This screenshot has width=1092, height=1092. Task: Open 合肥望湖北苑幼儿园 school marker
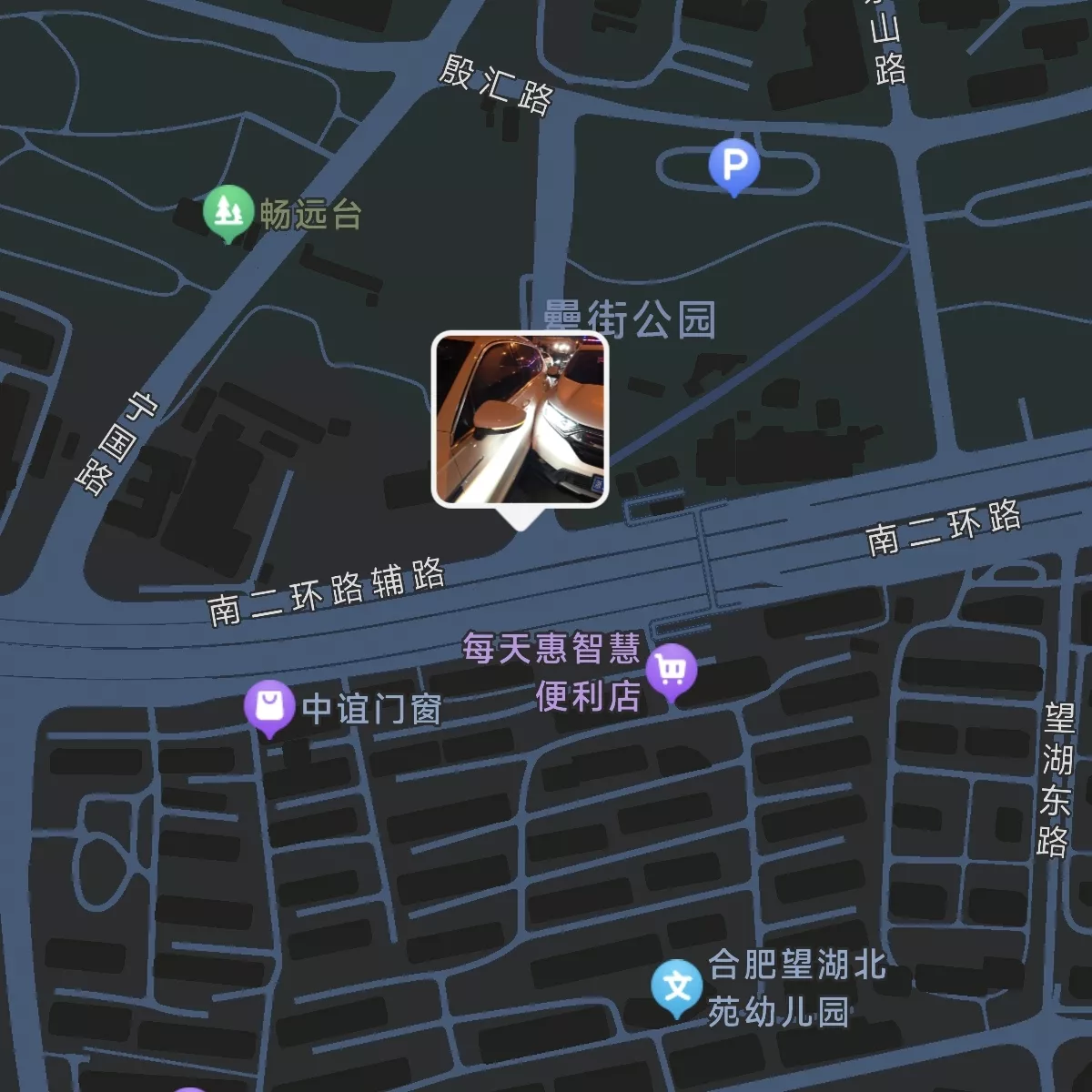(677, 987)
